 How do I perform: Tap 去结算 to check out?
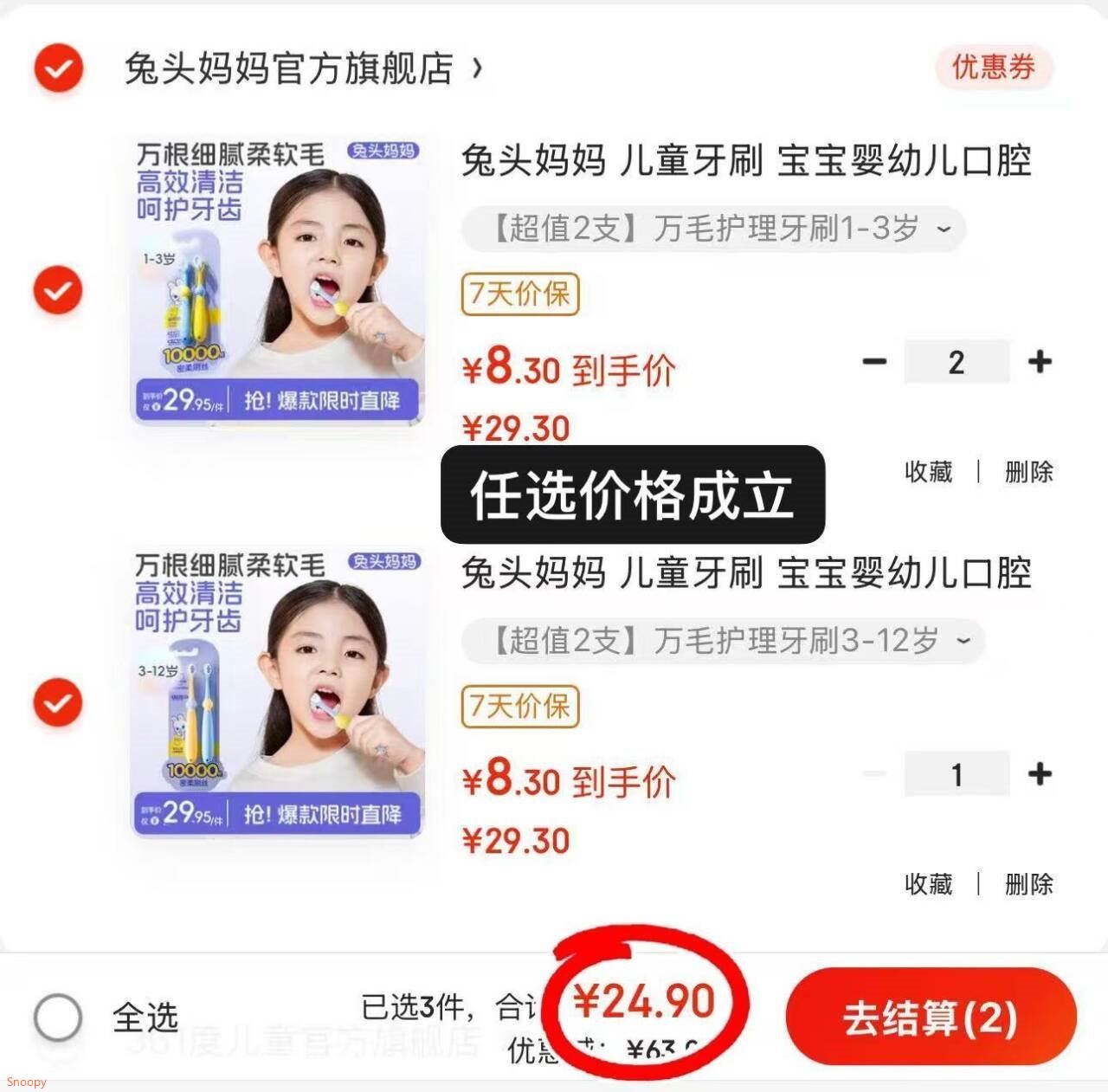(931, 1018)
